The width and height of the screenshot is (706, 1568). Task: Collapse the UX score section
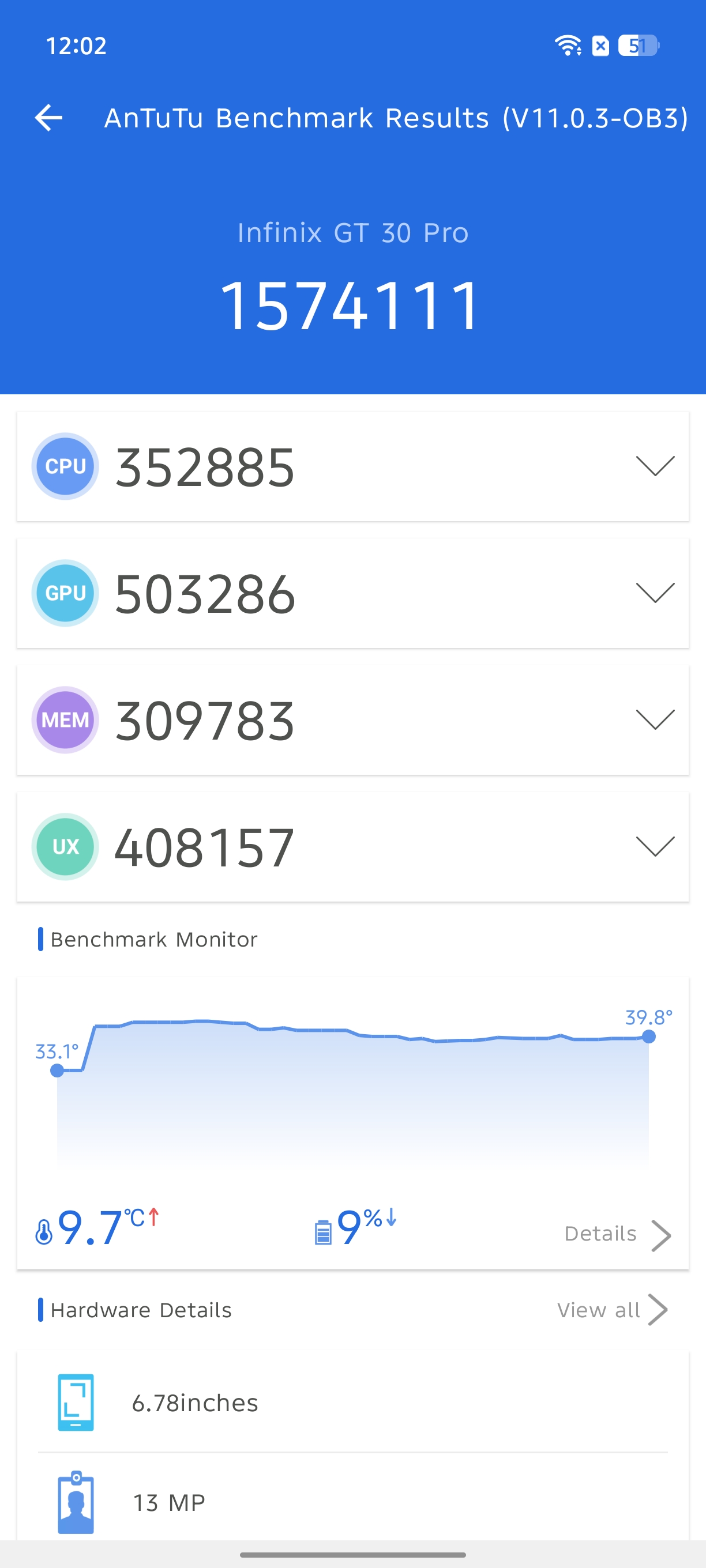(x=654, y=846)
